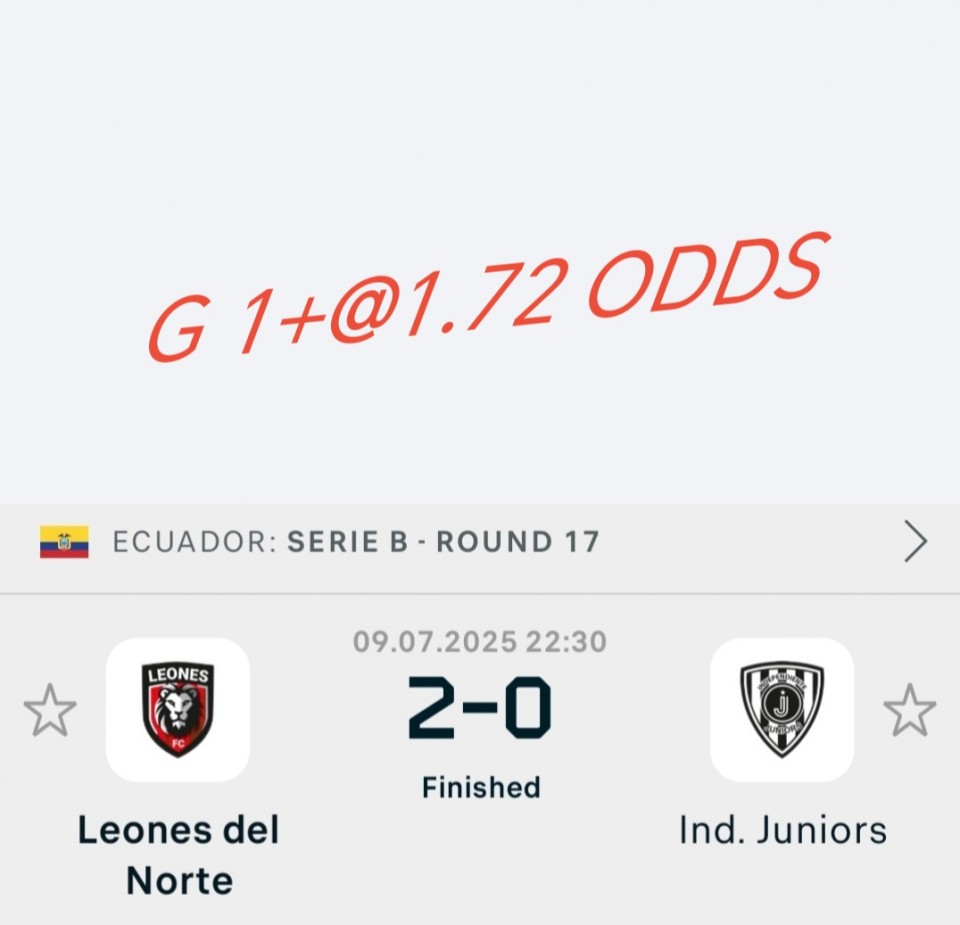Favorite Ind. Juniors with the star
Screen dimensions: 960x925
909,711
